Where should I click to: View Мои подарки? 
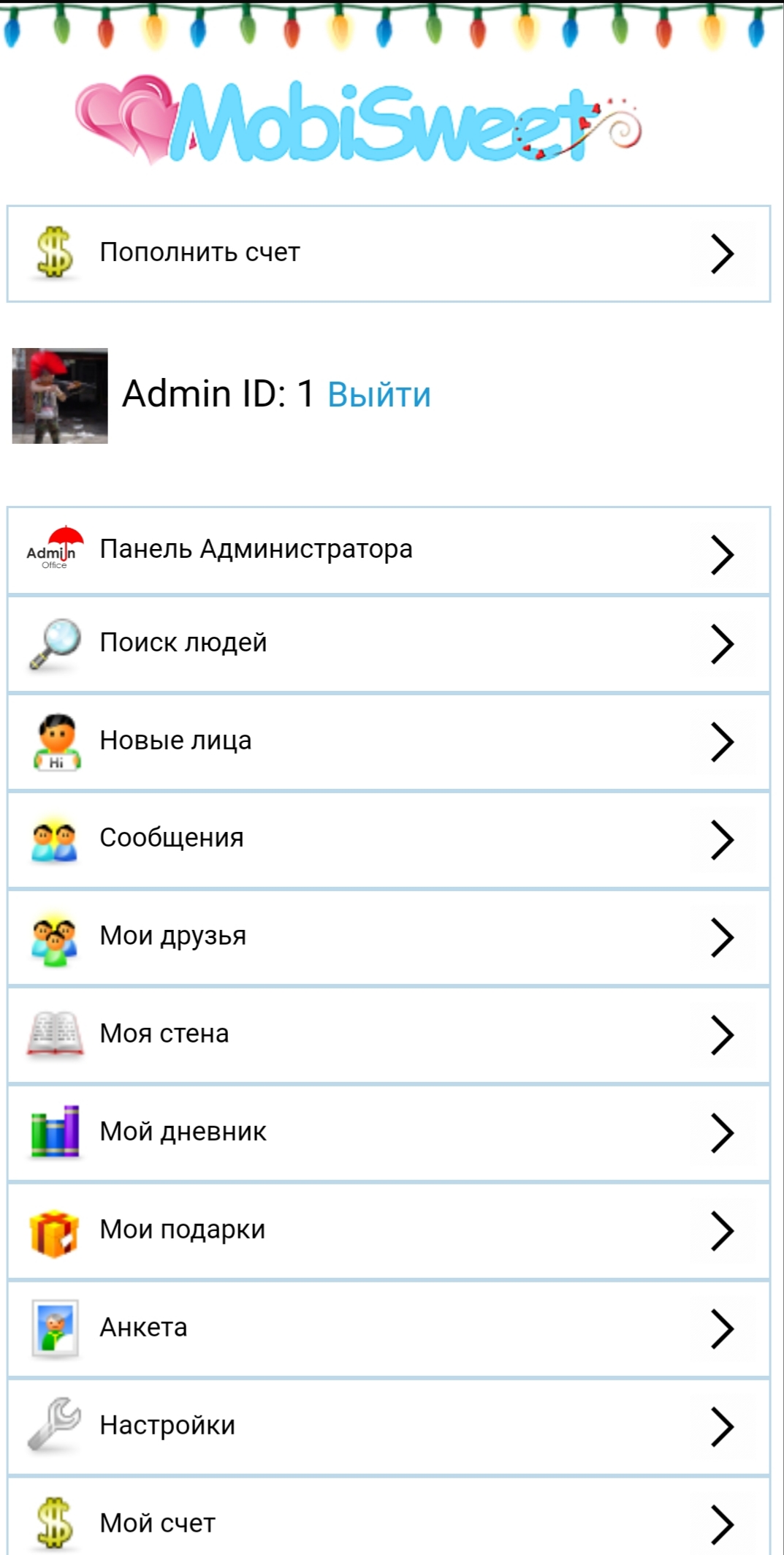coord(387,1230)
